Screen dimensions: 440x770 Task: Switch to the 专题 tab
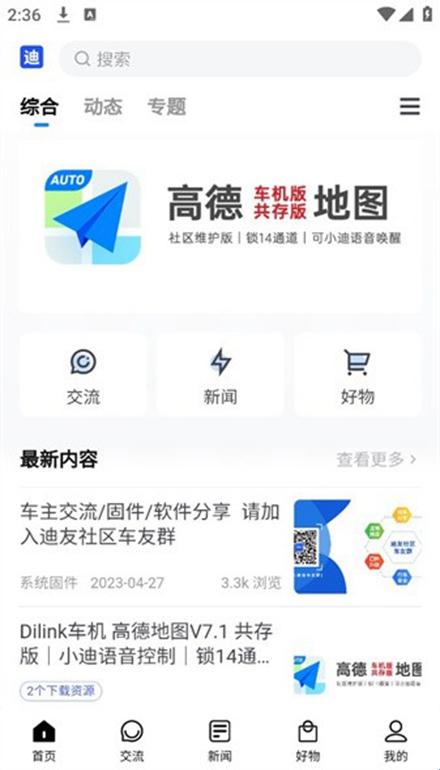coord(166,106)
